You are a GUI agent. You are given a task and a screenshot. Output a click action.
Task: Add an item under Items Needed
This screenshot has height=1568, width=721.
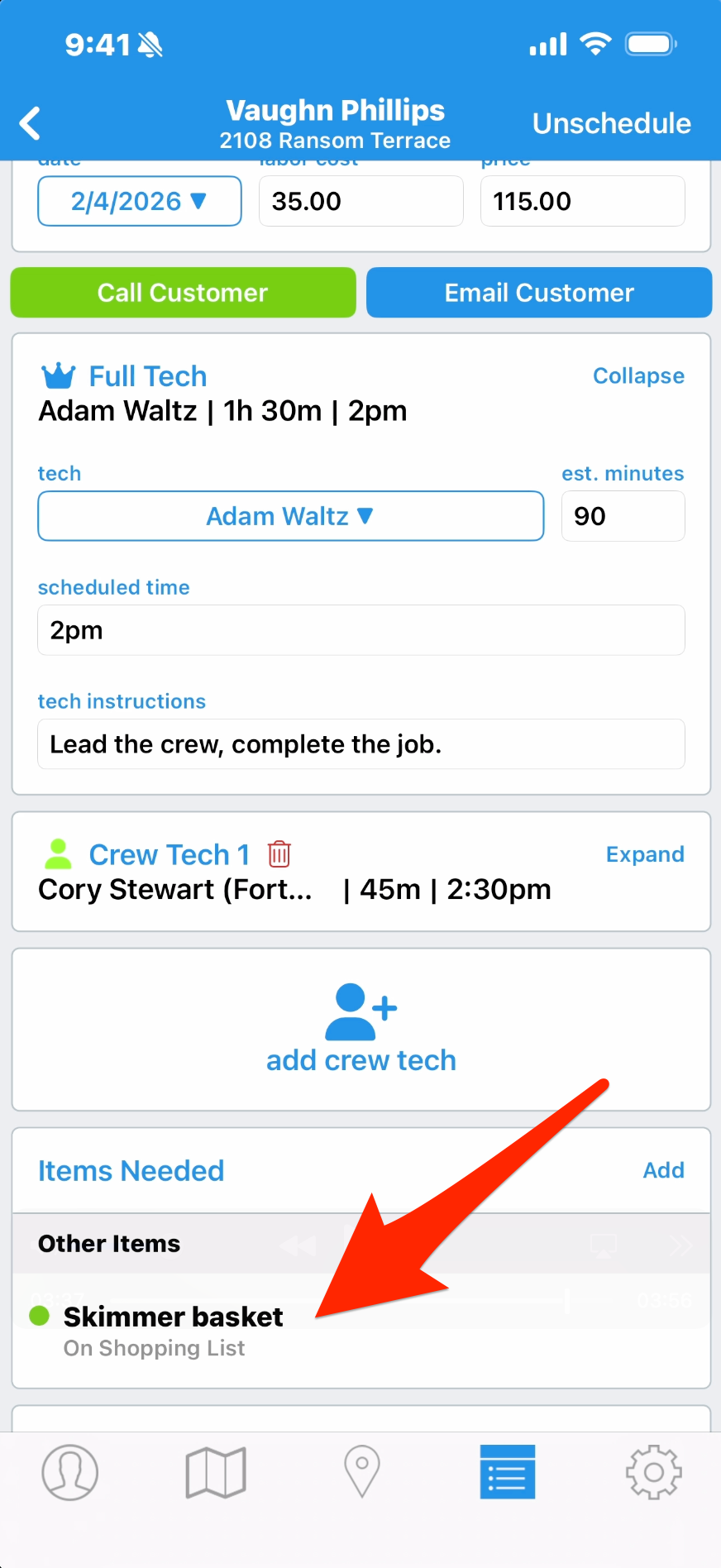(663, 1170)
